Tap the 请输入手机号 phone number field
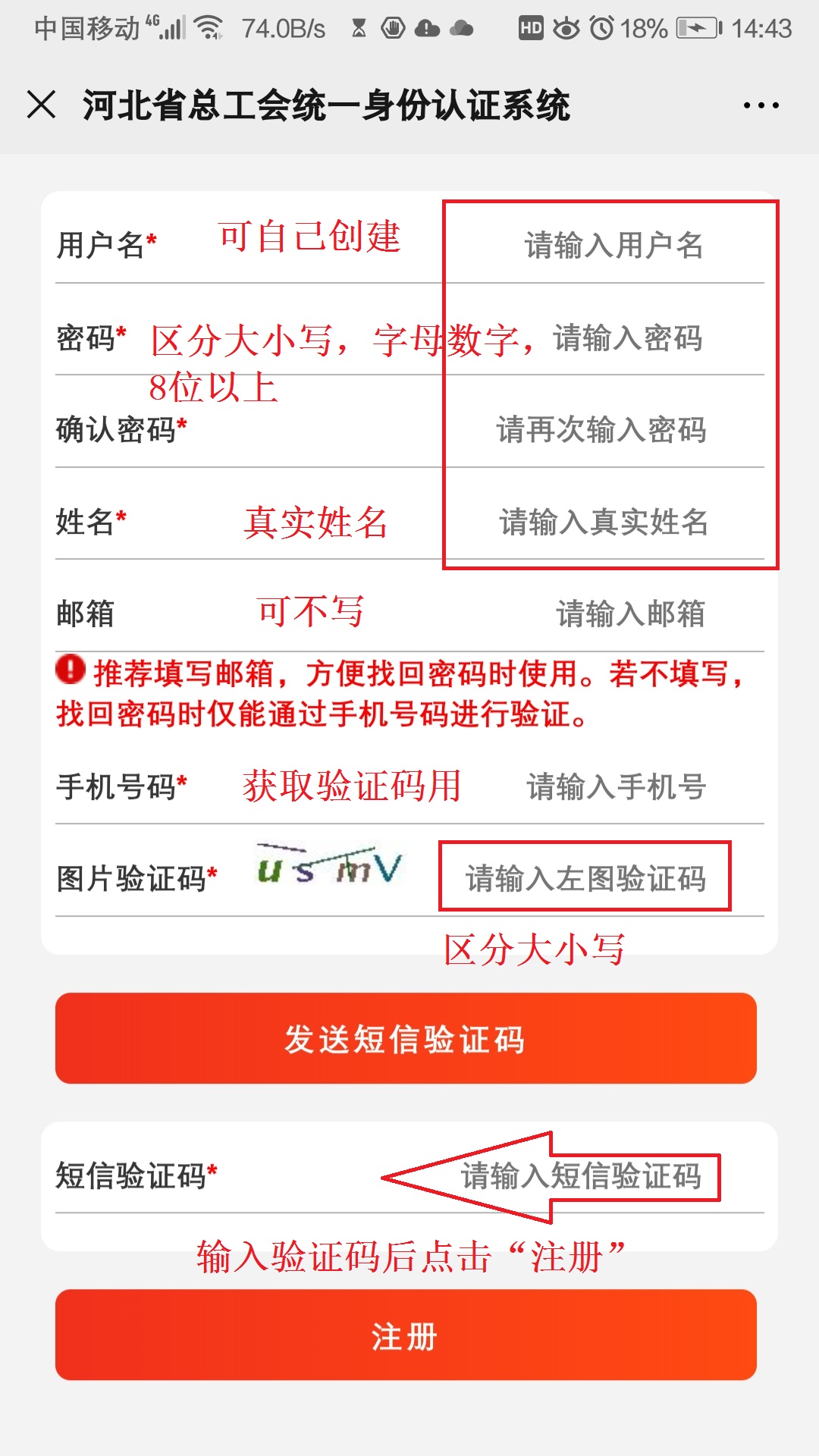Image resolution: width=819 pixels, height=1456 pixels. [x=616, y=787]
